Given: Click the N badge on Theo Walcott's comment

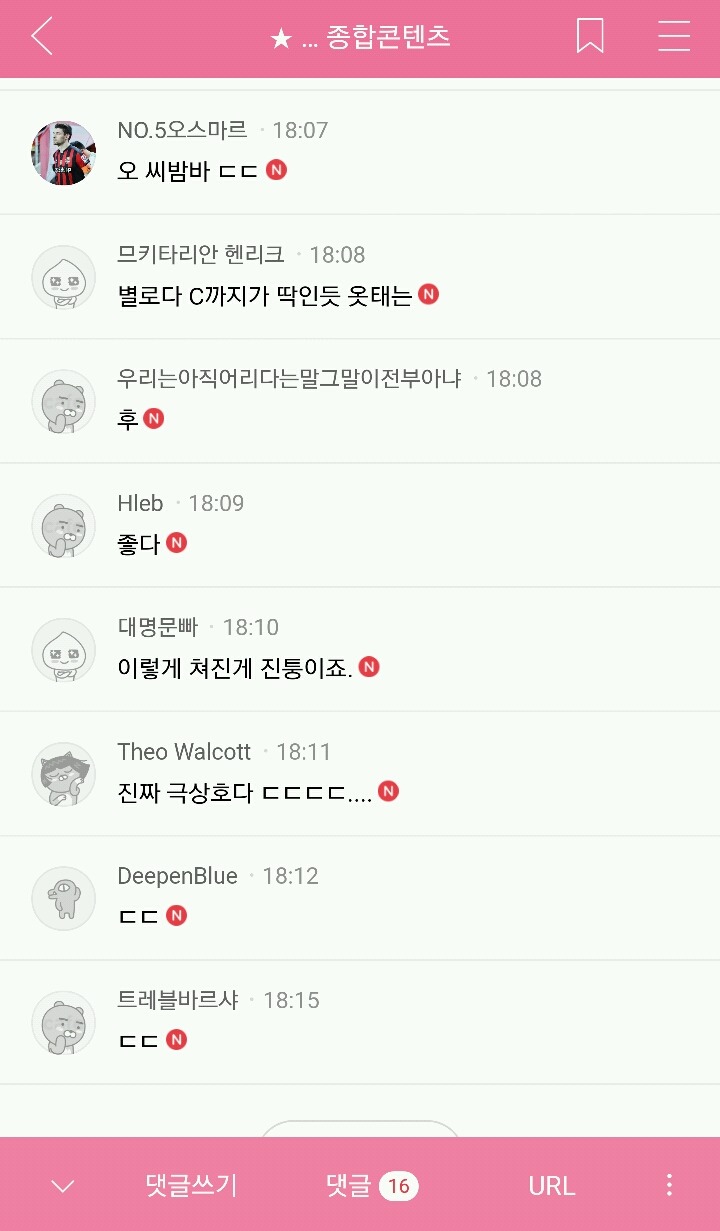Looking at the screenshot, I should pyautogui.click(x=388, y=791).
